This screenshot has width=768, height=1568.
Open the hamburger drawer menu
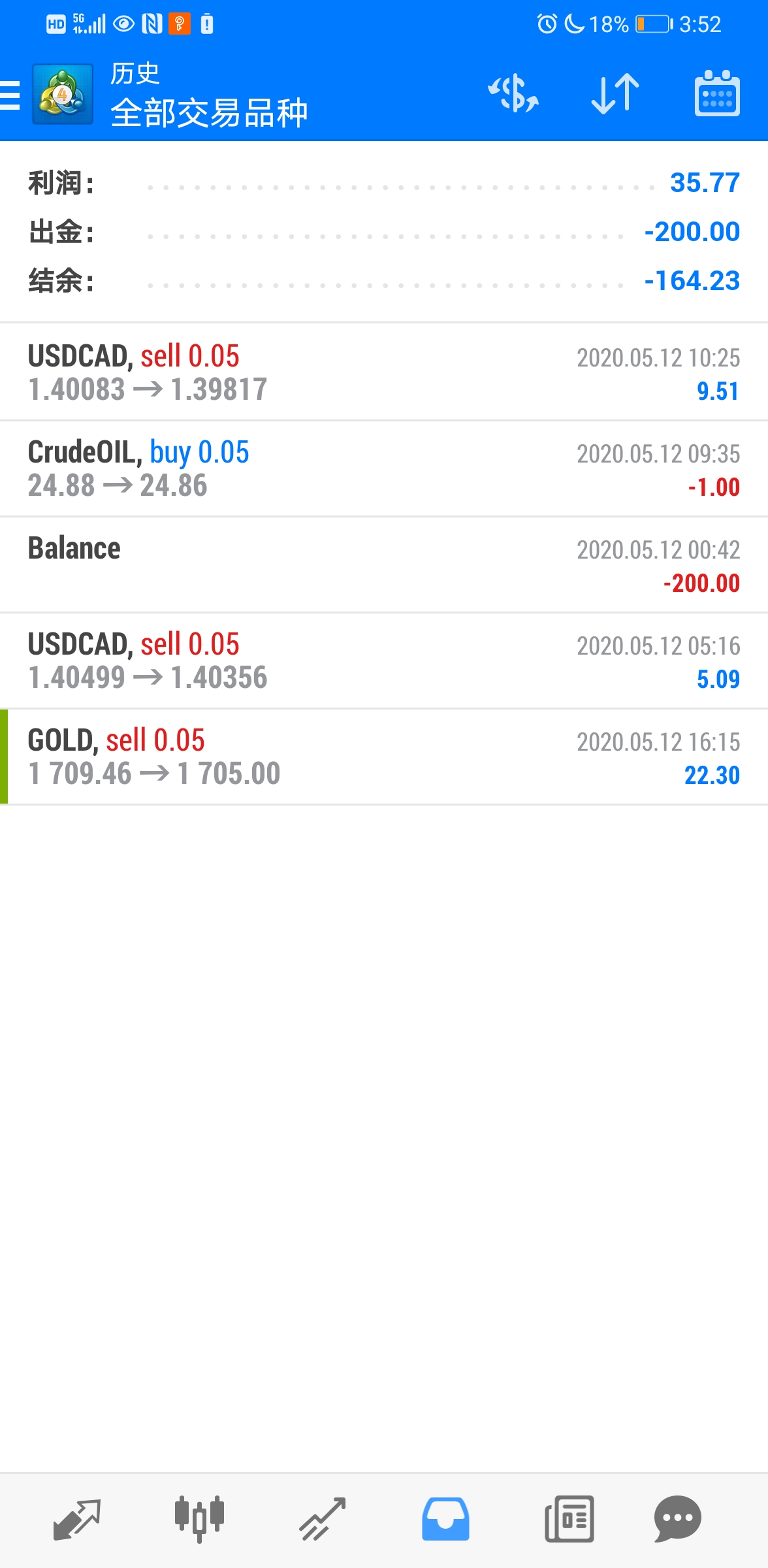tap(10, 95)
